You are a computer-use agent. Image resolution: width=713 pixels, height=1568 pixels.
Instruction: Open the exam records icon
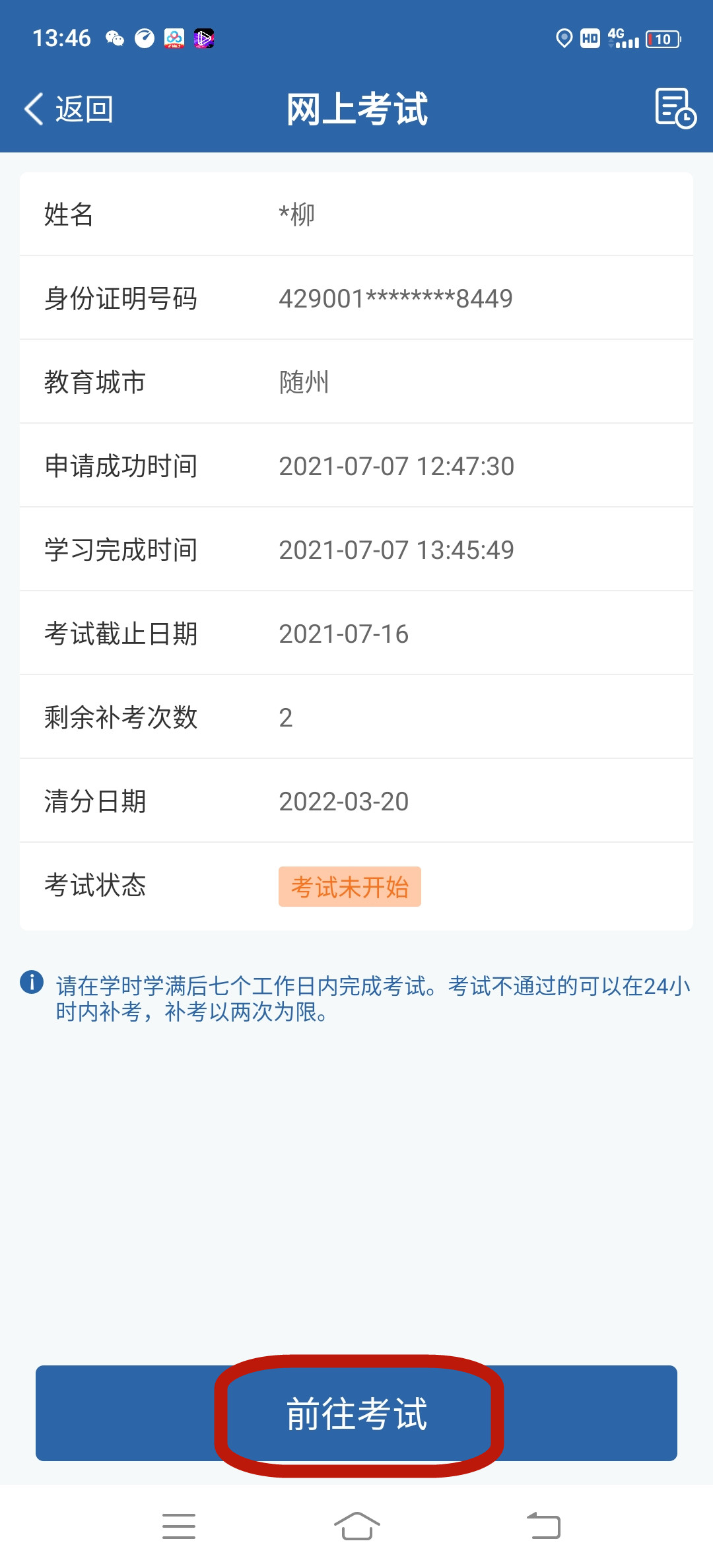675,108
